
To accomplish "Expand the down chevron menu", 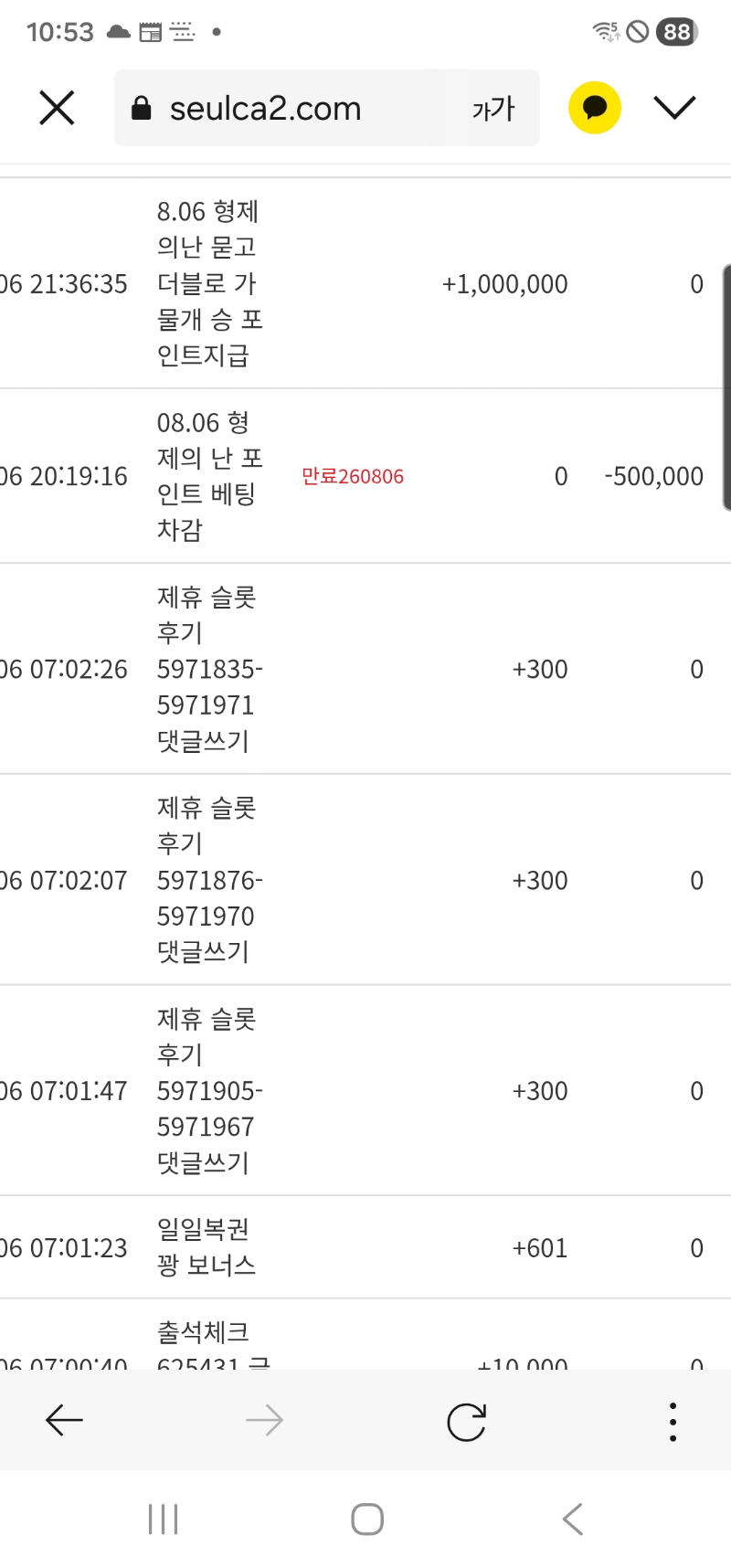I will click(675, 108).
